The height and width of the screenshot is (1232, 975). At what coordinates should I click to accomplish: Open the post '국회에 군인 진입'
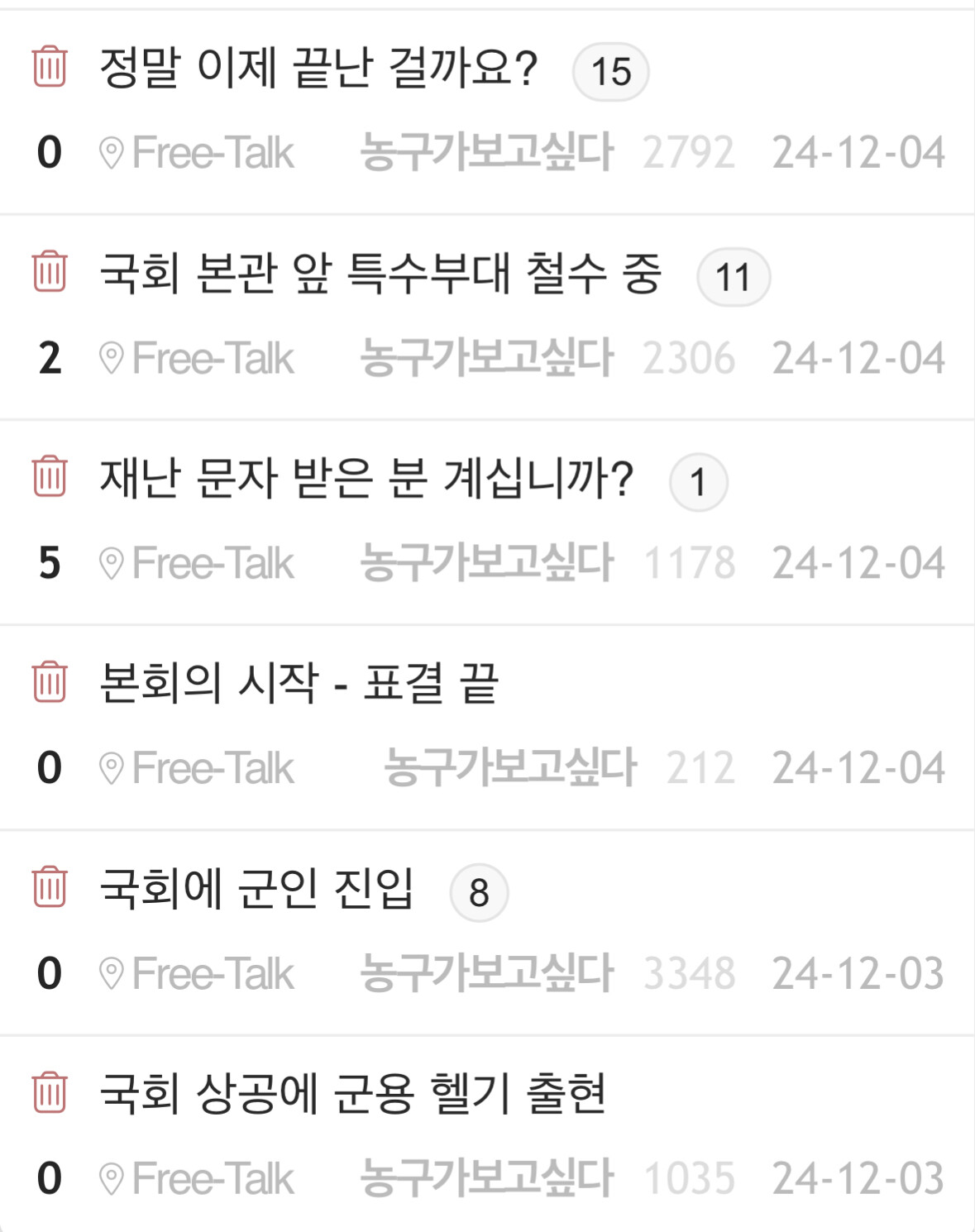pyautogui.click(x=256, y=888)
